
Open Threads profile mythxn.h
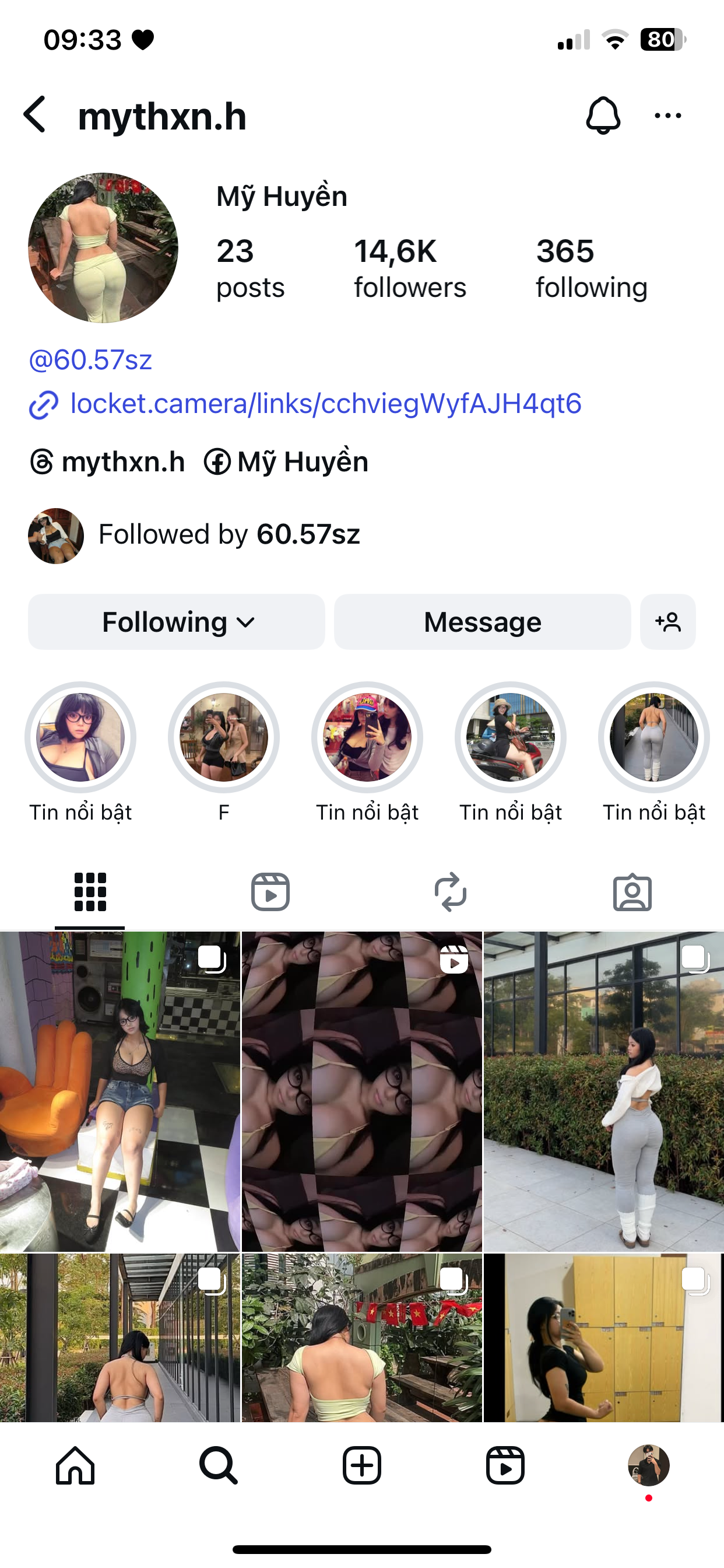click(x=108, y=462)
